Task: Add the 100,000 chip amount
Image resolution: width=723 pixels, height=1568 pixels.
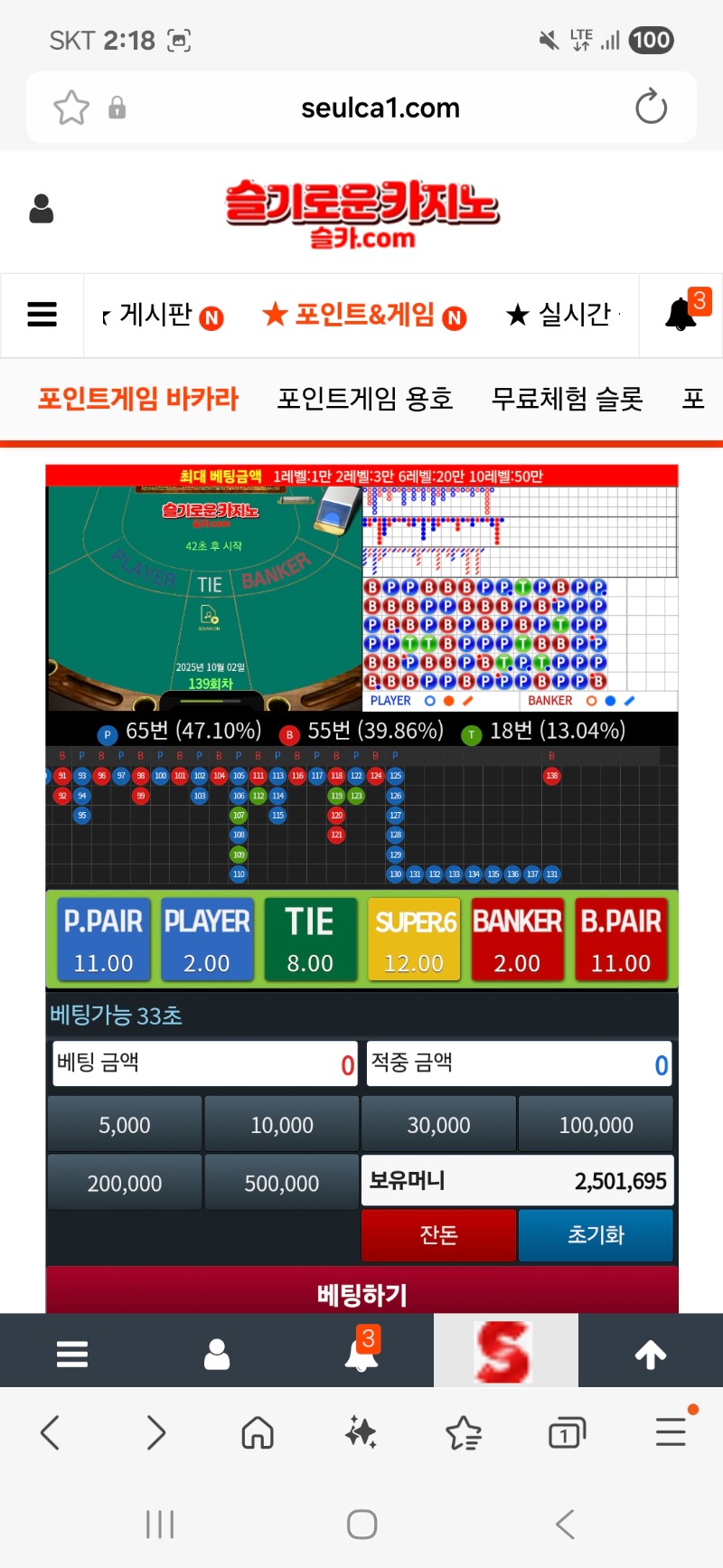Action: (596, 1125)
